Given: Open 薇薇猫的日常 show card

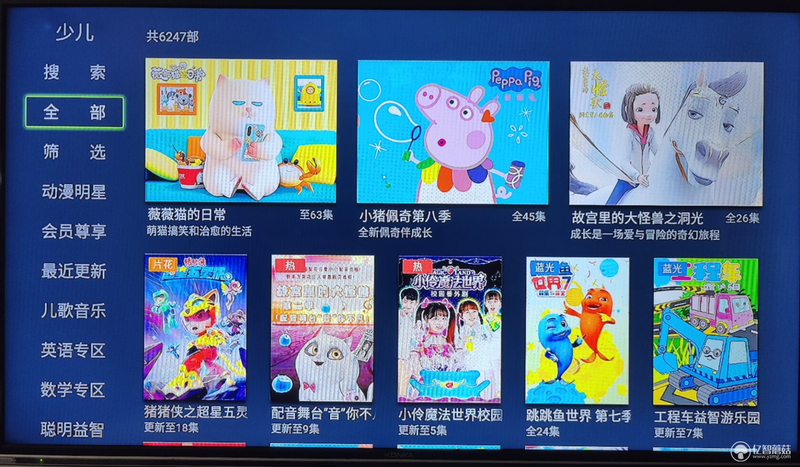Looking at the screenshot, I should pyautogui.click(x=241, y=132).
